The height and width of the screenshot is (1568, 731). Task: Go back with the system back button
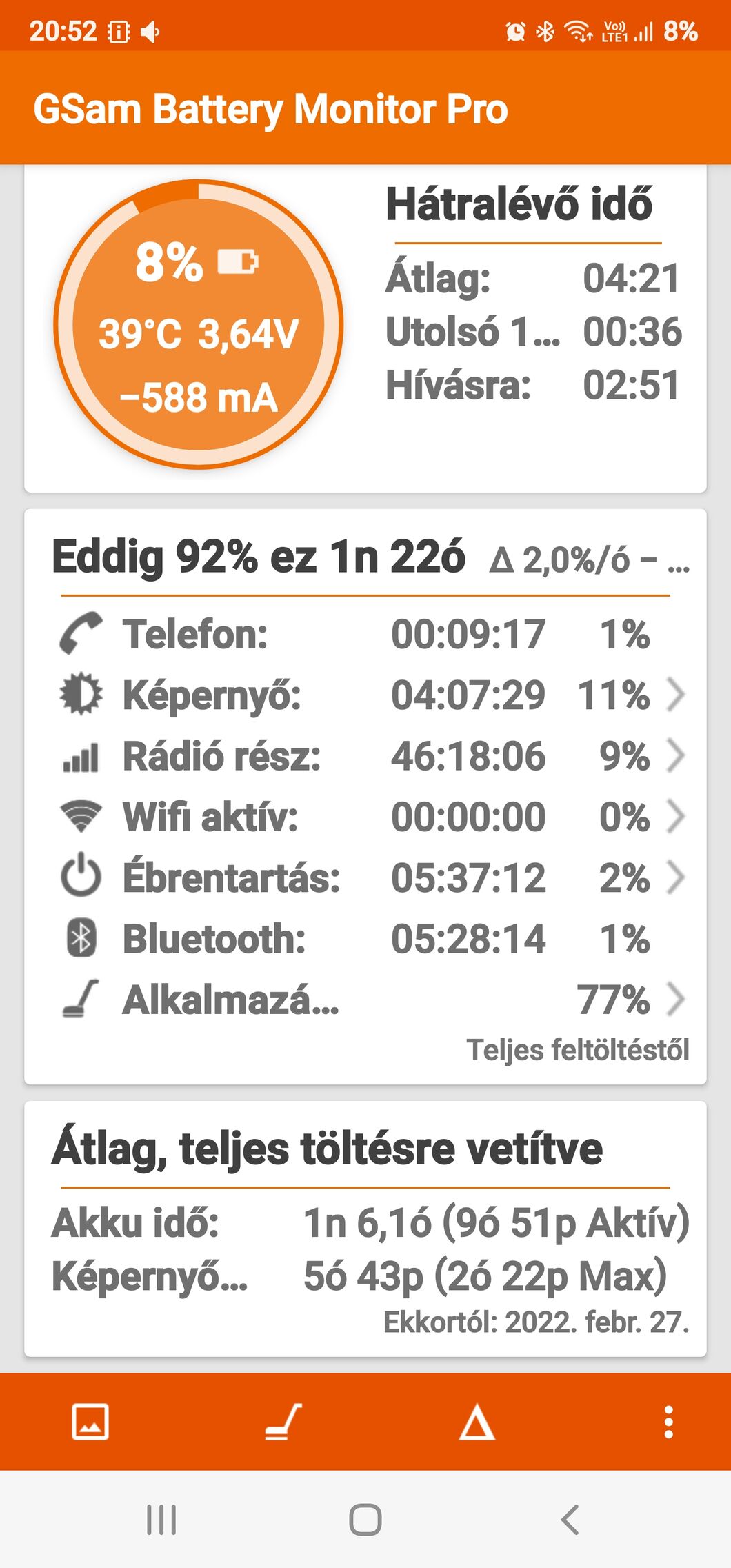(x=570, y=1519)
